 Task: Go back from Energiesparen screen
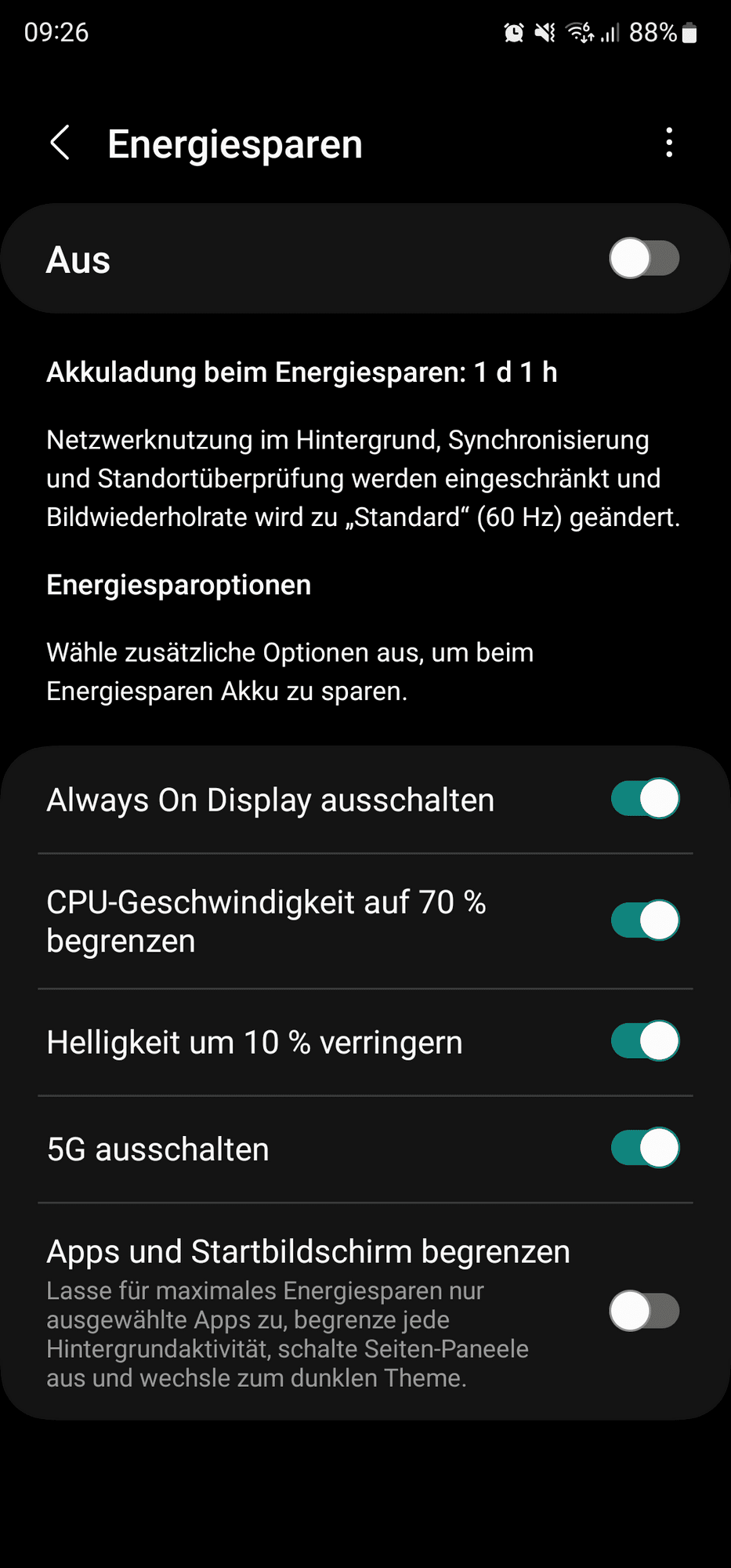coord(60,143)
